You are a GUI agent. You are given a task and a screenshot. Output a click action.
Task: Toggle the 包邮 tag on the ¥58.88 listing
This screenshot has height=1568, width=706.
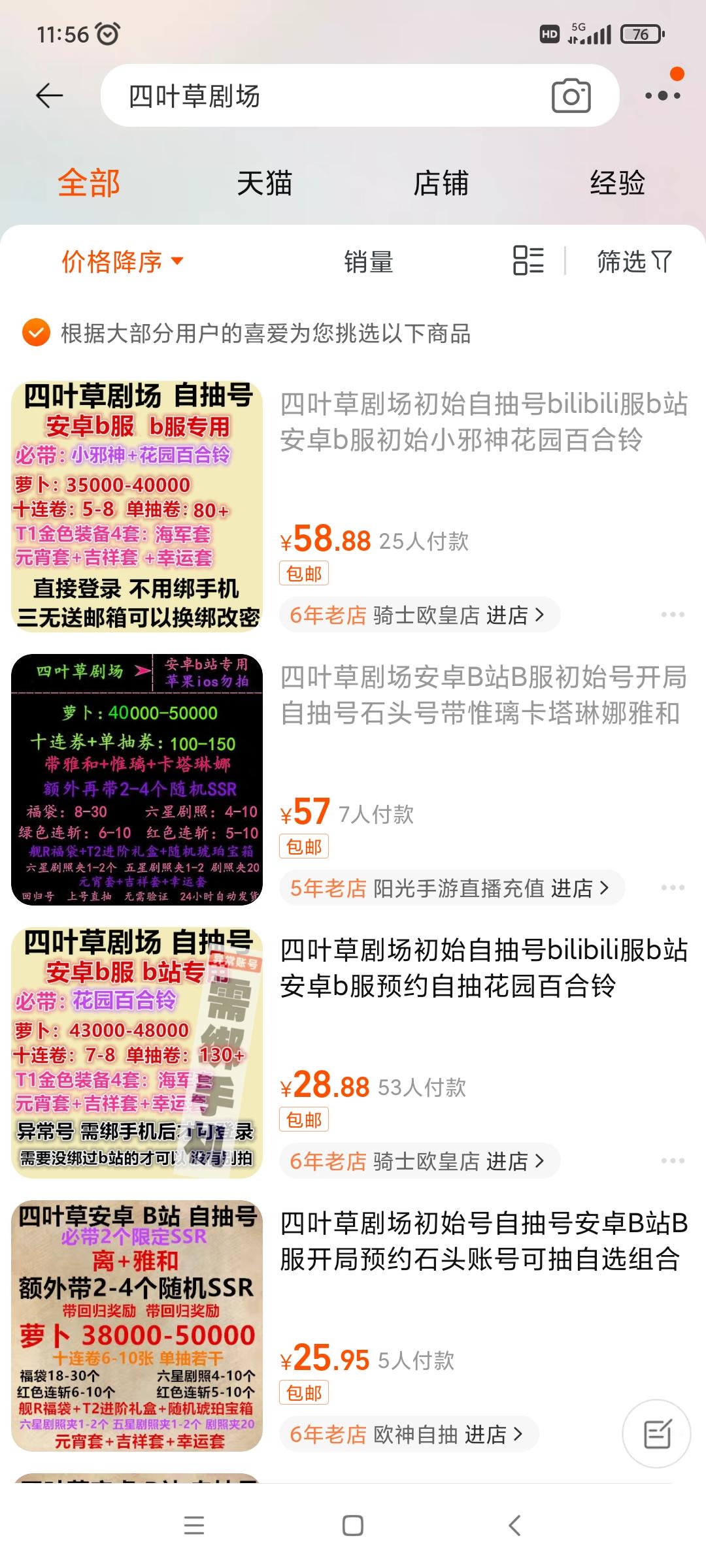[305, 573]
